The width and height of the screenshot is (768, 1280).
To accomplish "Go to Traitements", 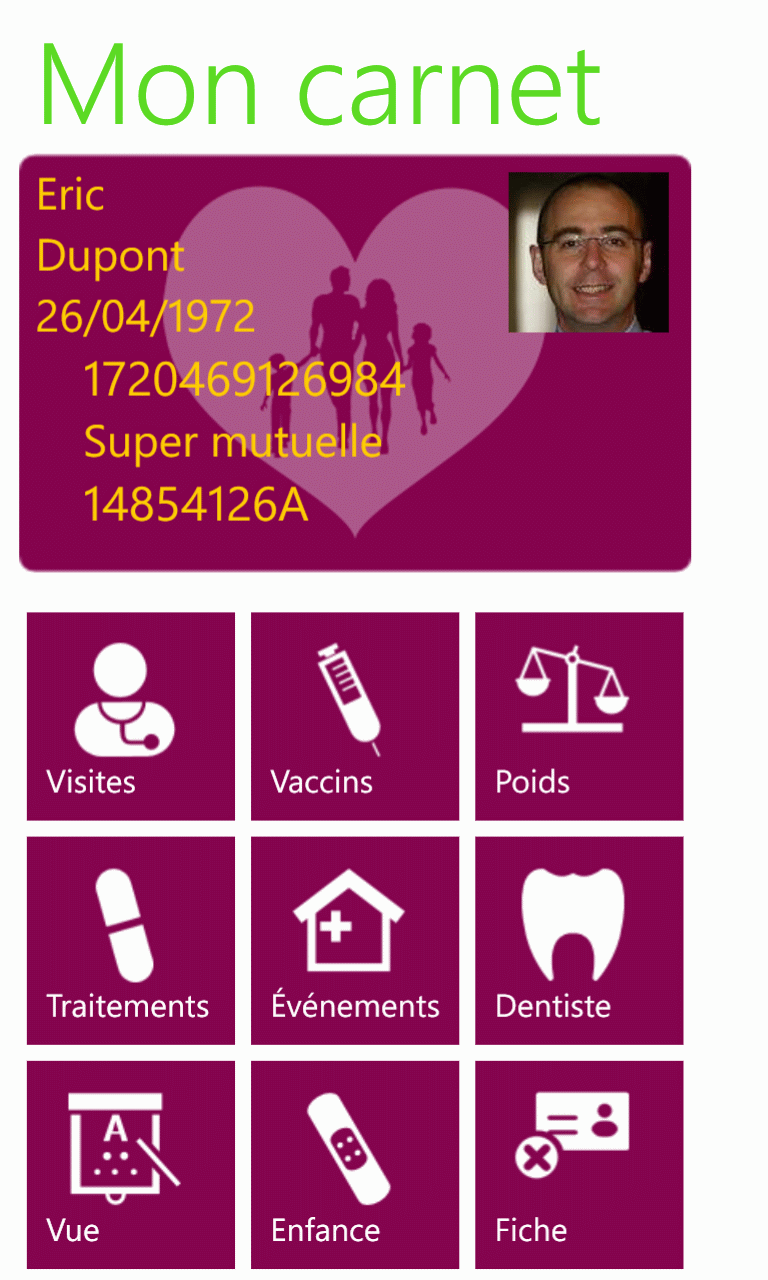I will (x=131, y=940).
